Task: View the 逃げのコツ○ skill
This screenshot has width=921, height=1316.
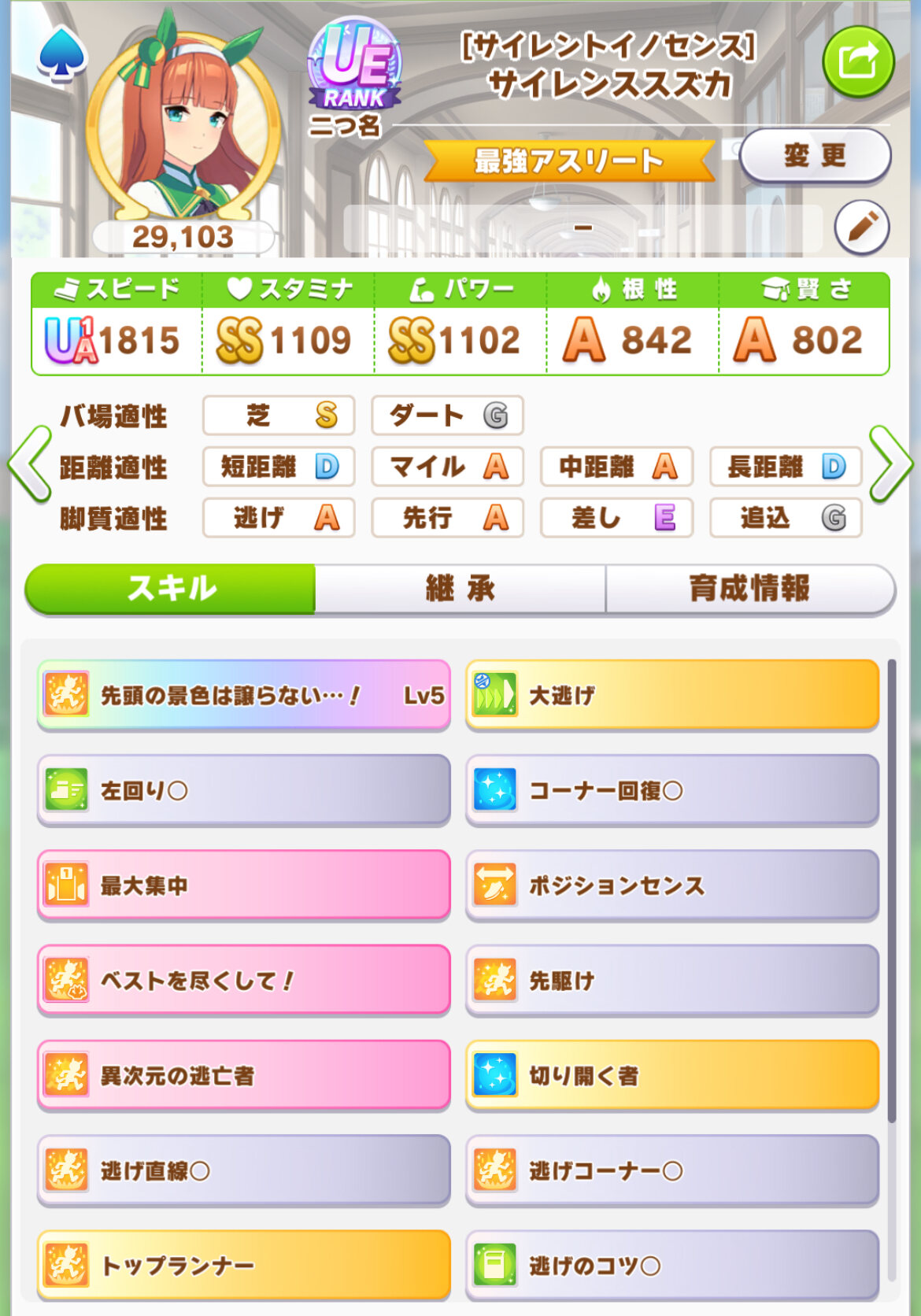Action: click(x=672, y=1266)
